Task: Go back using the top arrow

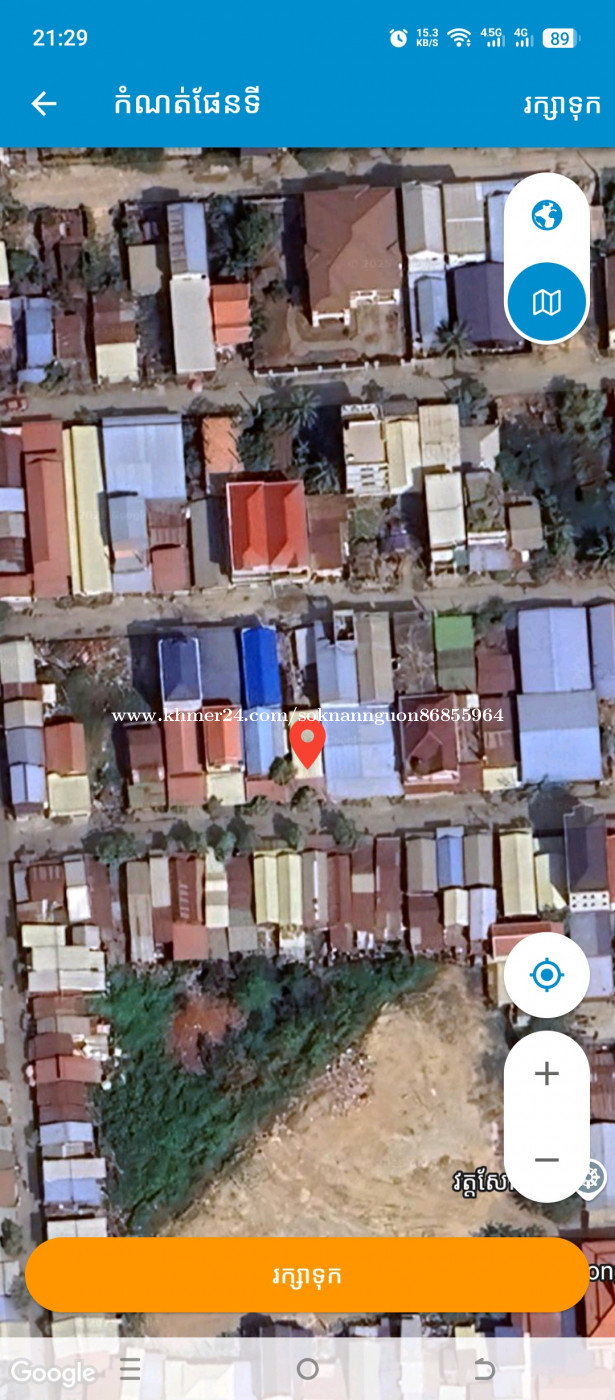Action: 44,103
